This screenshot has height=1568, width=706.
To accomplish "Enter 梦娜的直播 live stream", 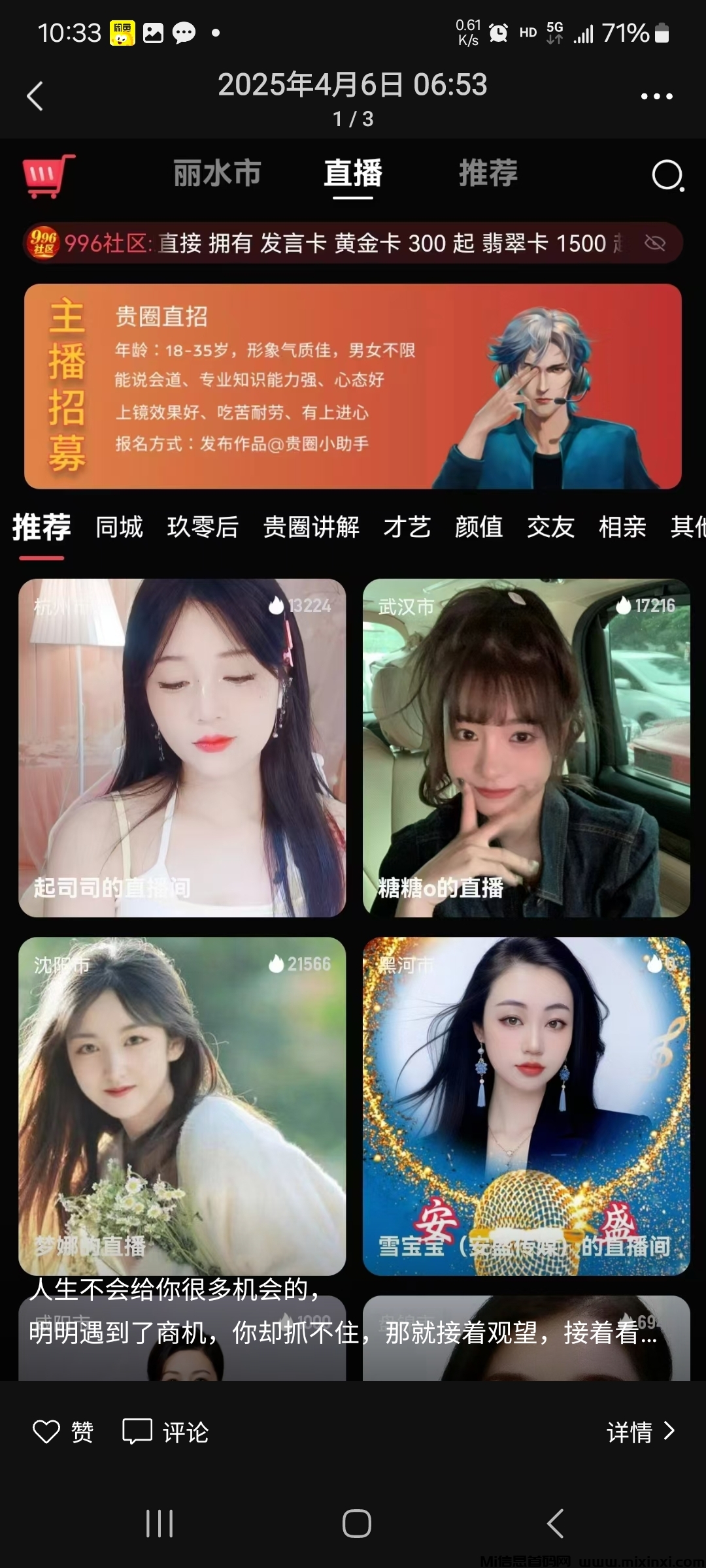I will [x=182, y=1104].
